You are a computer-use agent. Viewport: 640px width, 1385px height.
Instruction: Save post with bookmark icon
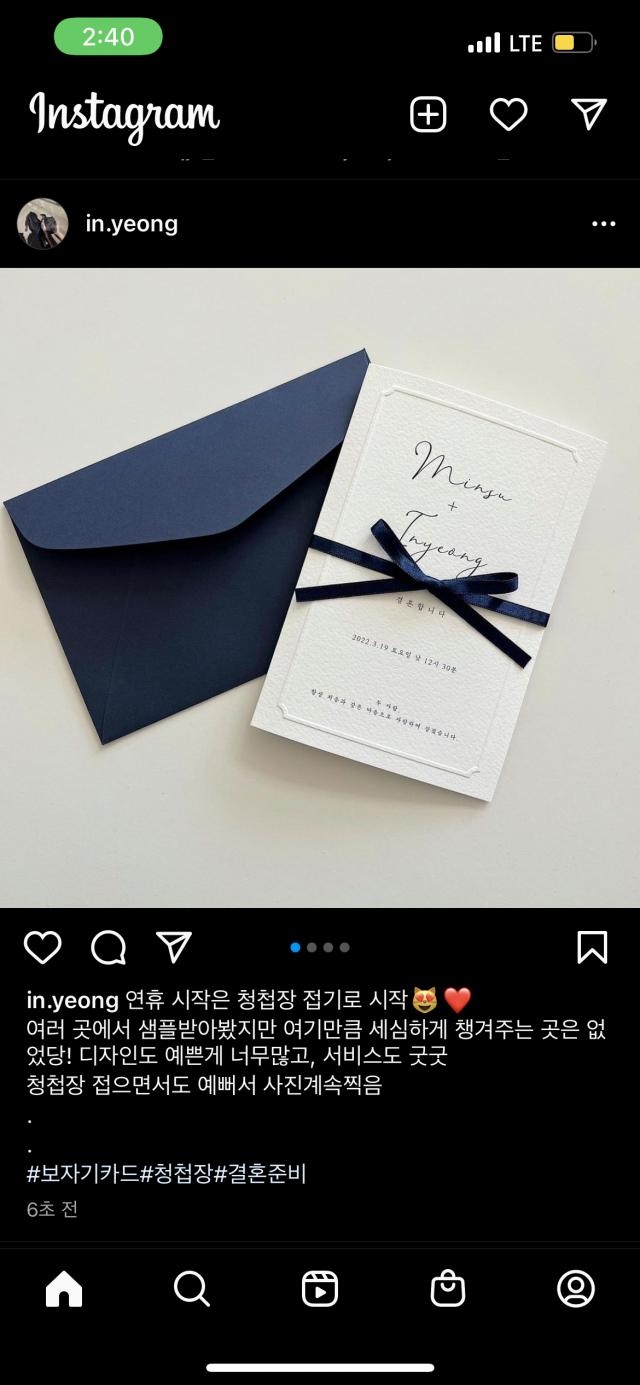tap(592, 947)
